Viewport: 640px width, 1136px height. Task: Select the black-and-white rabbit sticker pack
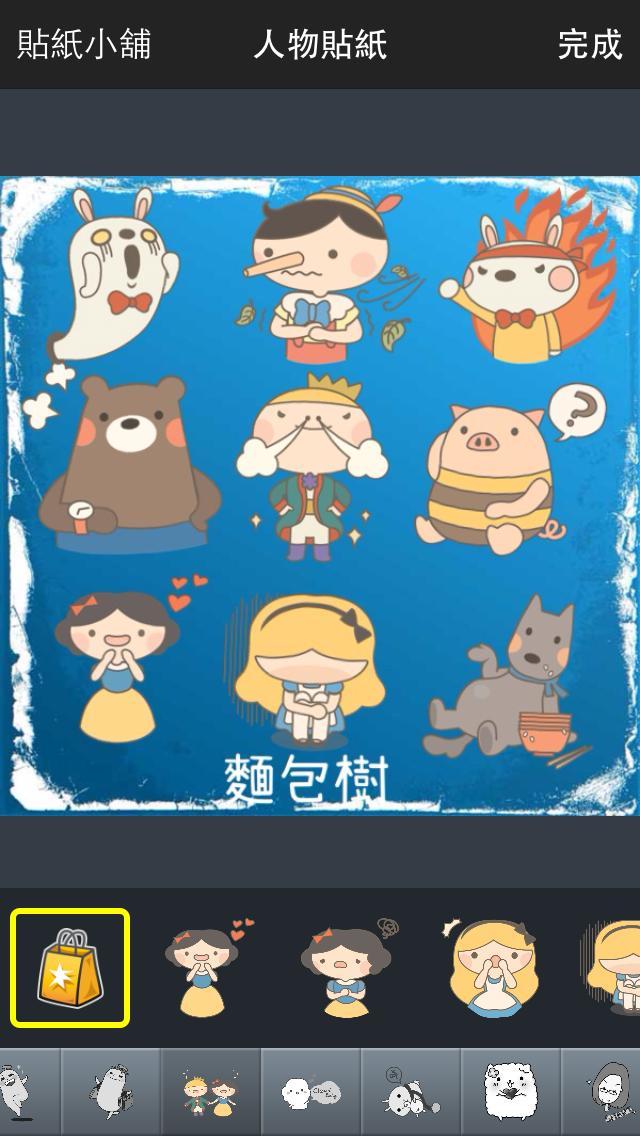pos(411,1092)
